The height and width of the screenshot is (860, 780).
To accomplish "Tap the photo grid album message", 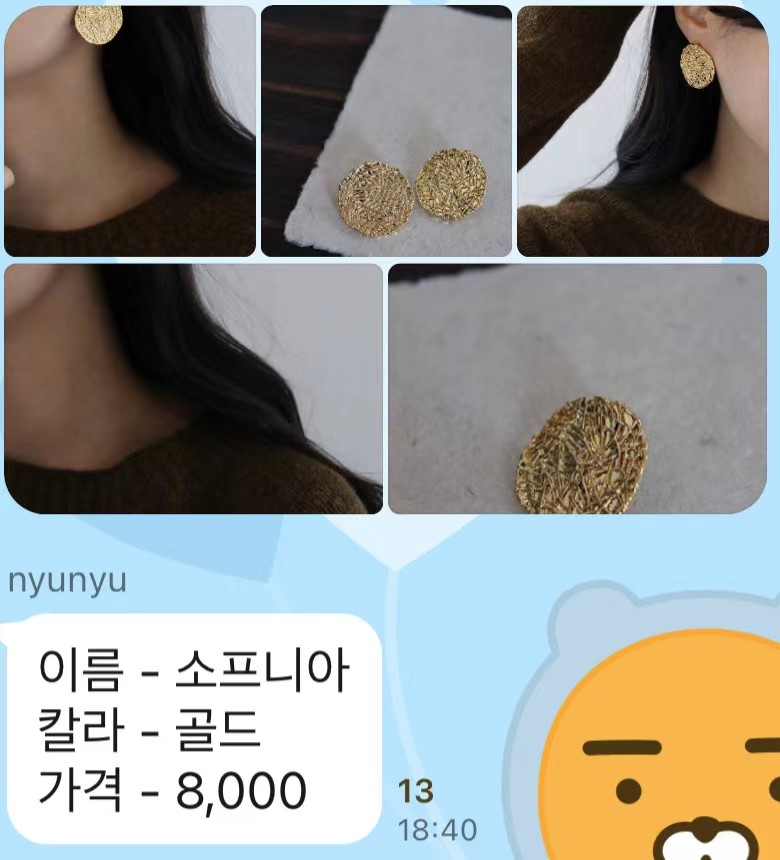I will (x=390, y=260).
